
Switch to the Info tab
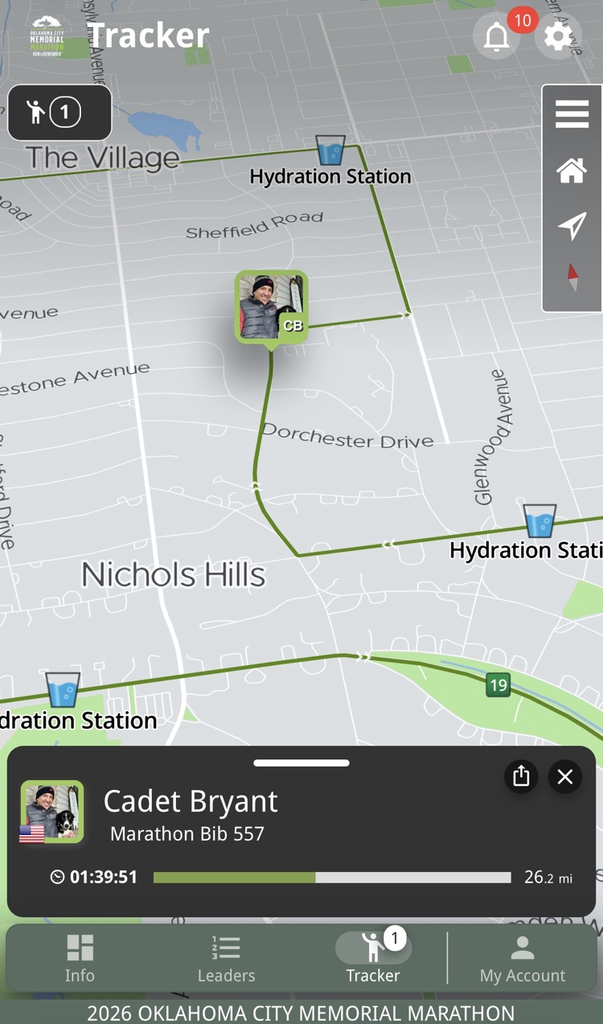pyautogui.click(x=80, y=958)
